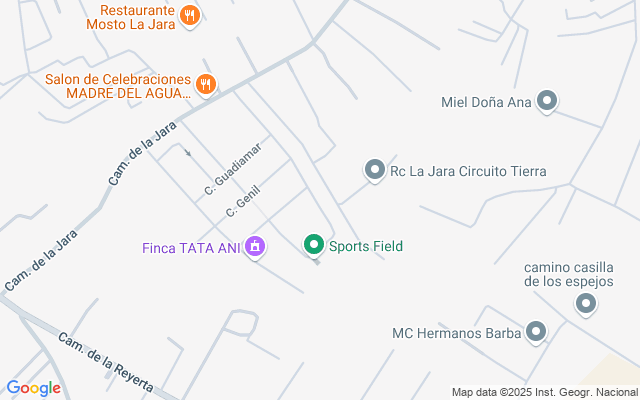Open the MC Hermanos Barba place pin
Viewport: 640px width, 400px height.
click(537, 333)
